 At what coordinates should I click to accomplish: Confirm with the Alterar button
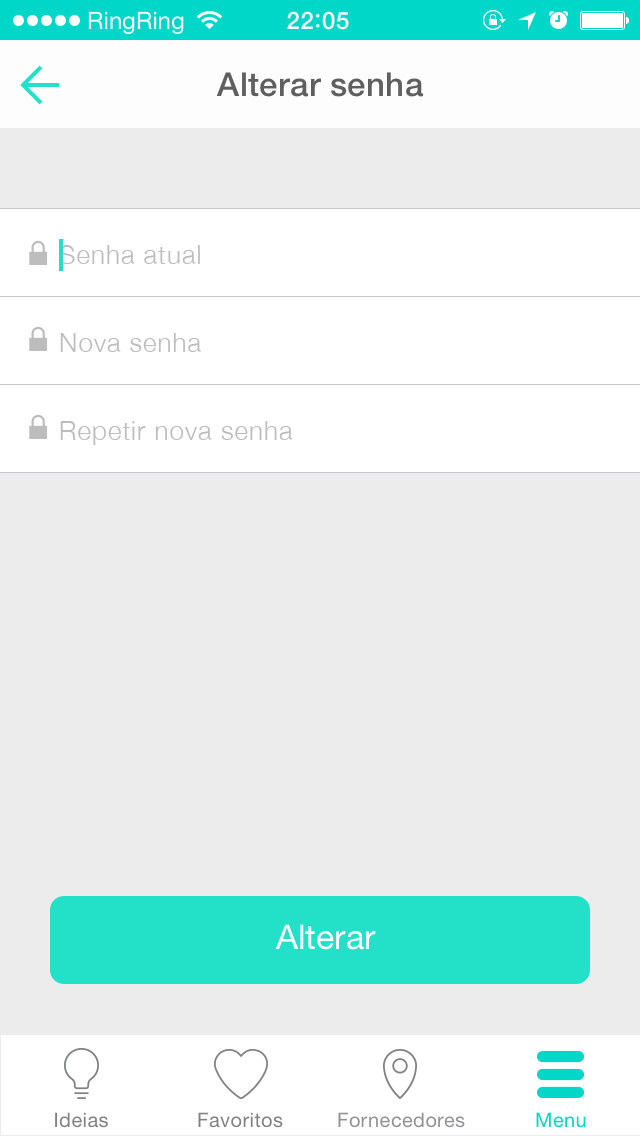click(320, 940)
